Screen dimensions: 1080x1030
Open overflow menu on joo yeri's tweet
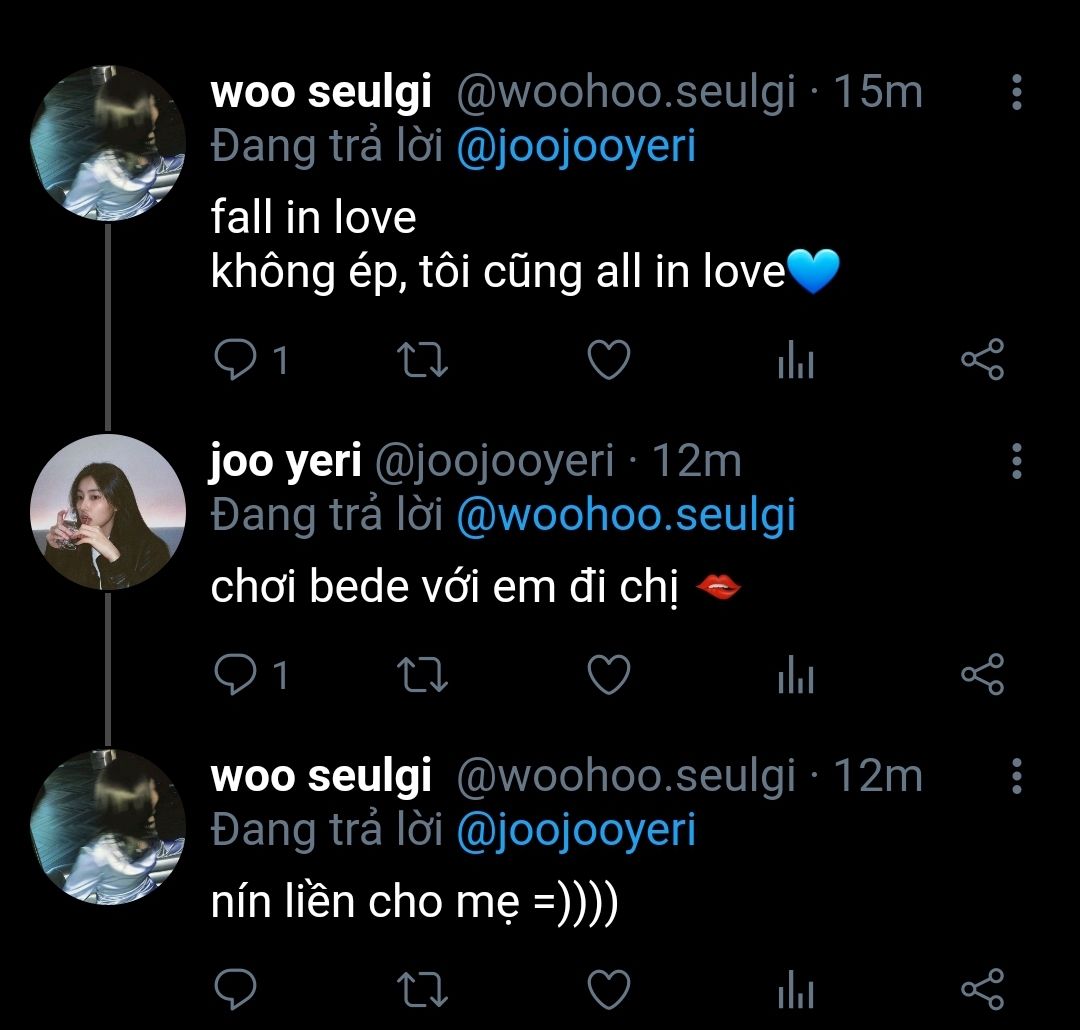coord(1016,461)
